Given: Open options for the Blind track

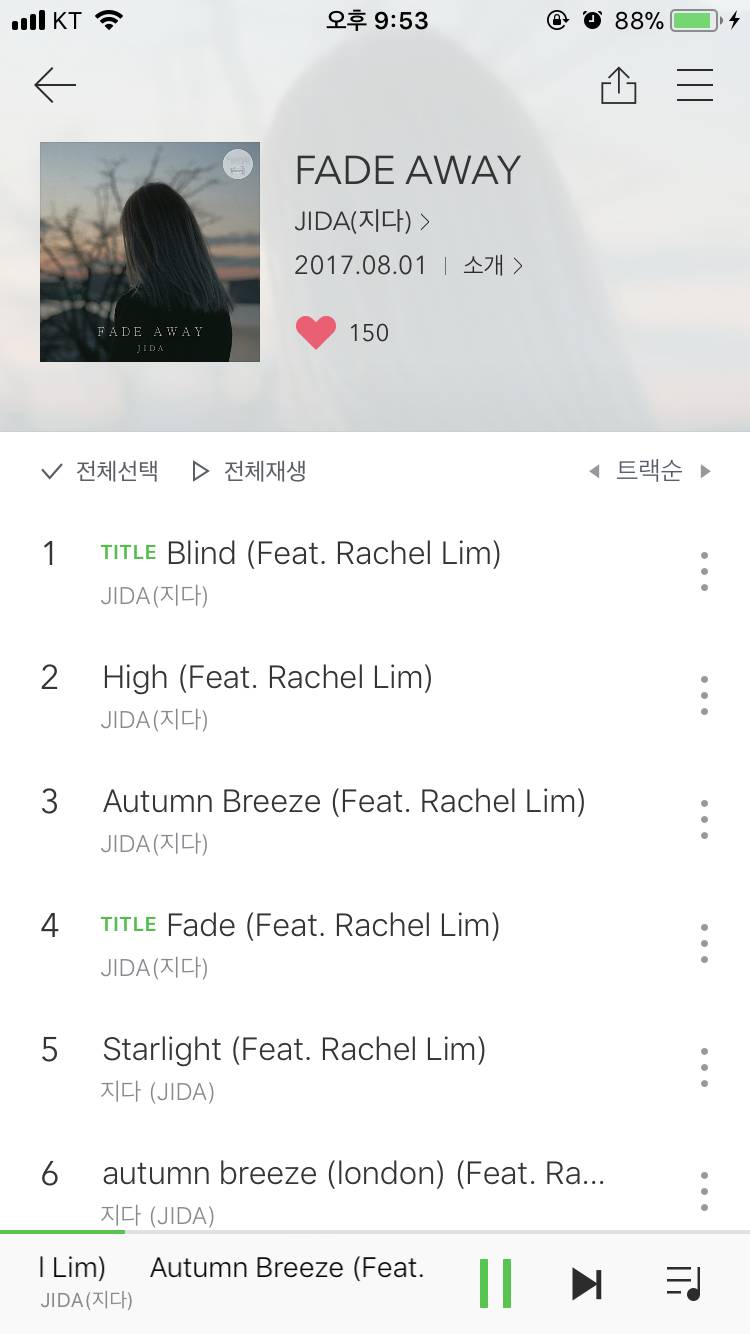Looking at the screenshot, I should [x=704, y=571].
